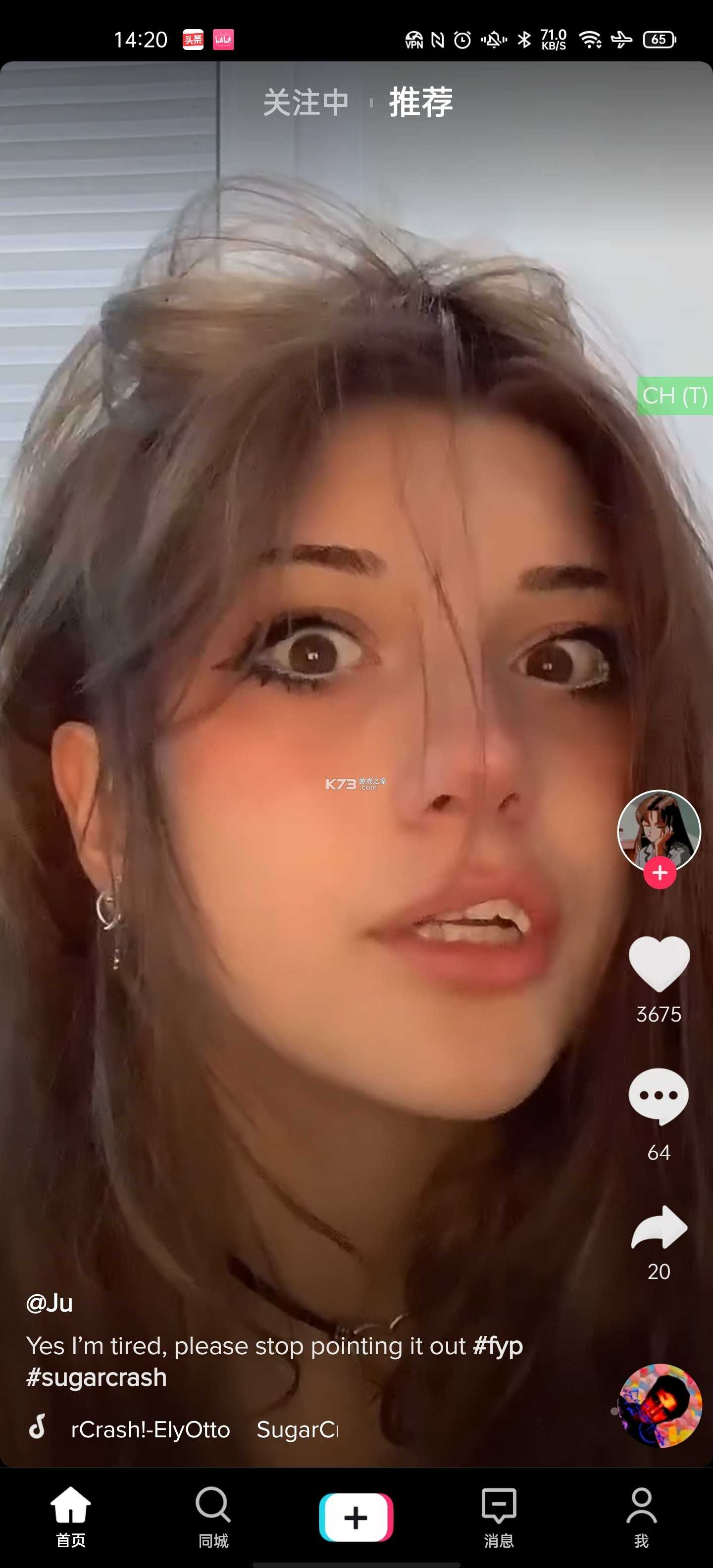Follow the creator with the plus badge
The height and width of the screenshot is (1568, 713).
660,873
